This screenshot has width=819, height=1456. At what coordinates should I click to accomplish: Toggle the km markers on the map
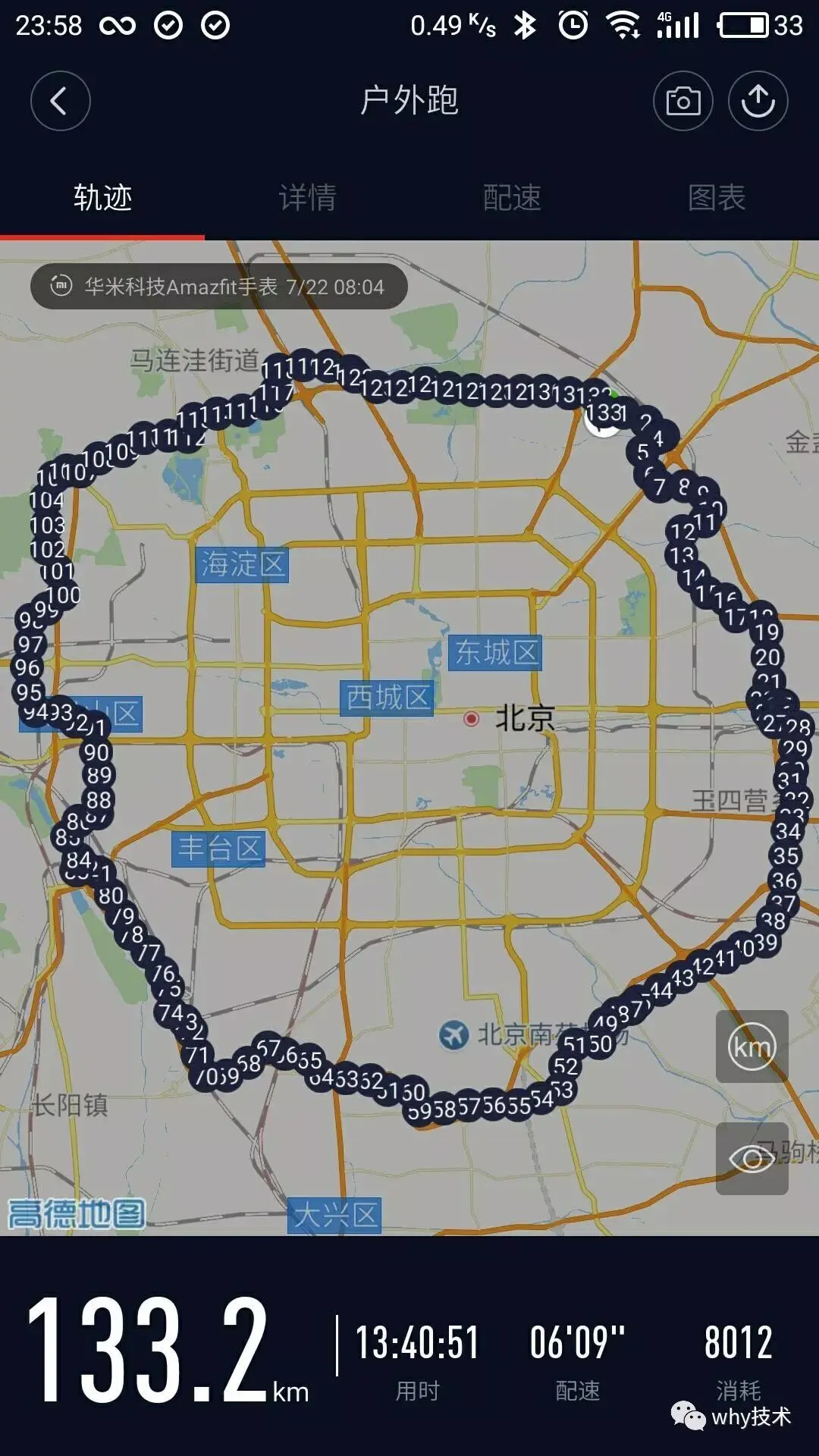[x=752, y=1046]
